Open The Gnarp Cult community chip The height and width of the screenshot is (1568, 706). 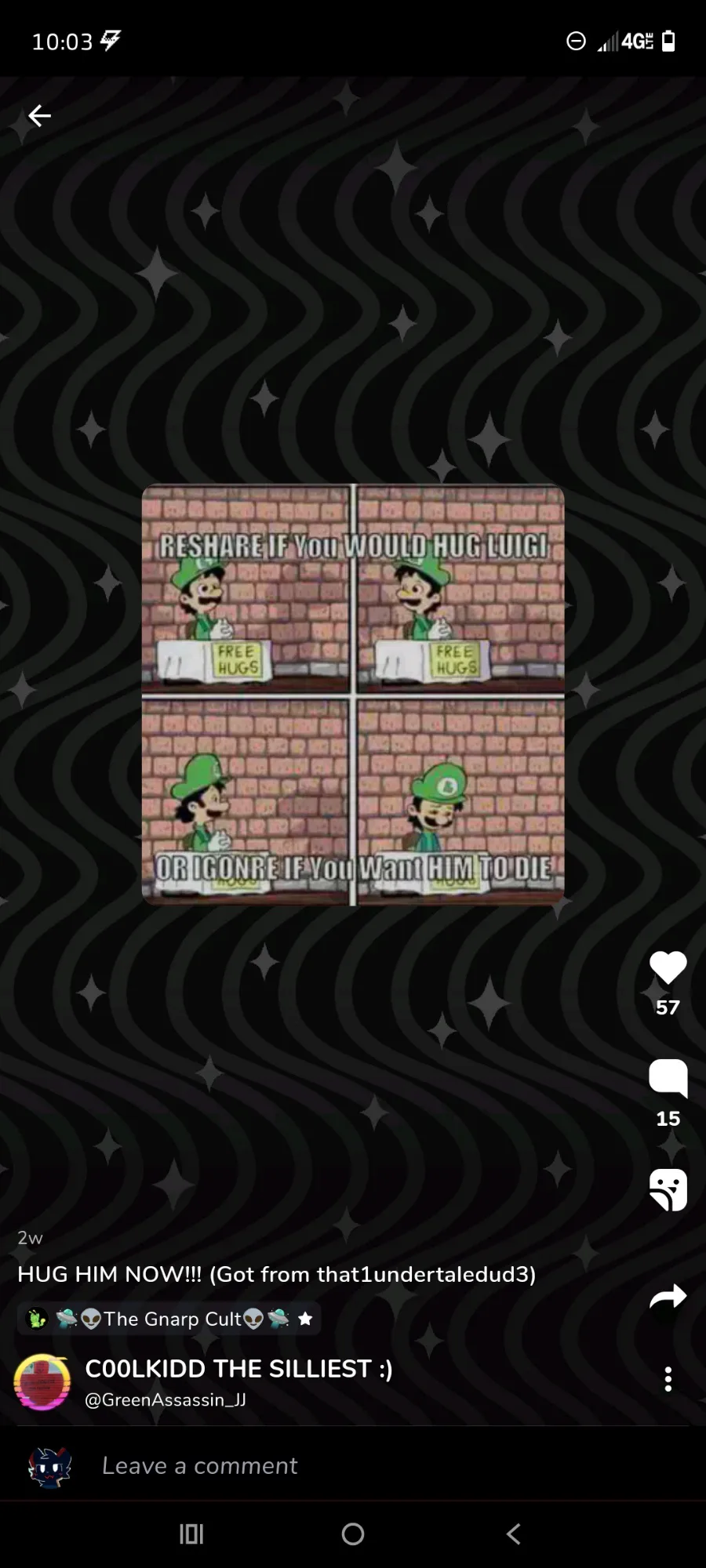169,1319
